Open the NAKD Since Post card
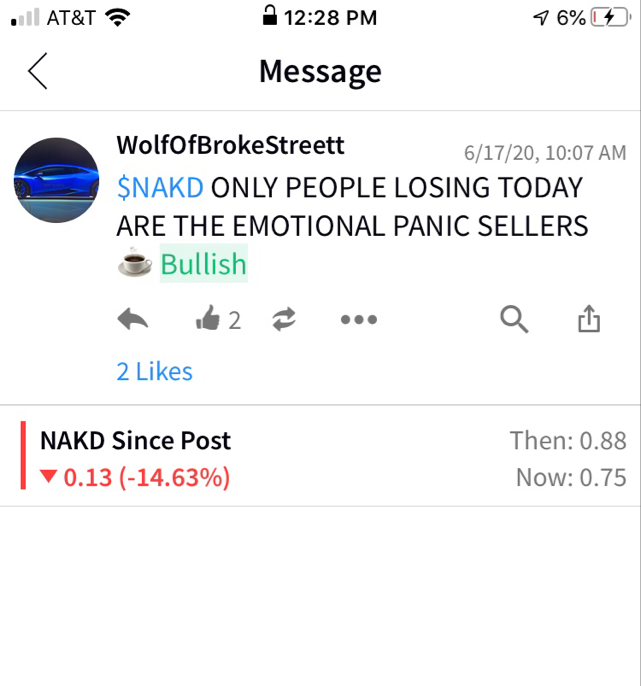Image resolution: width=641 pixels, height=686 pixels. click(x=320, y=458)
